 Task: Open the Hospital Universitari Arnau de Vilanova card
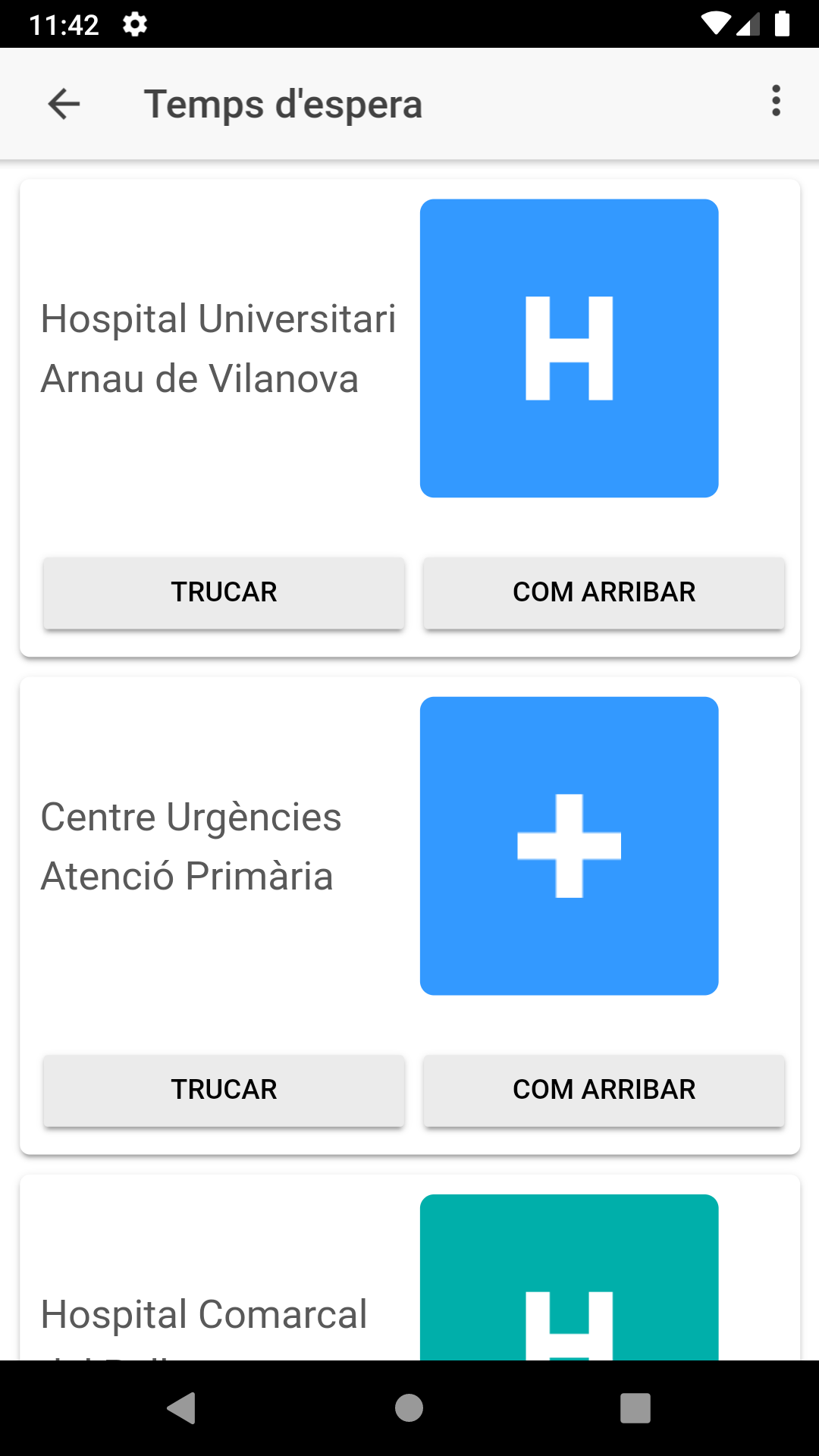tap(409, 418)
